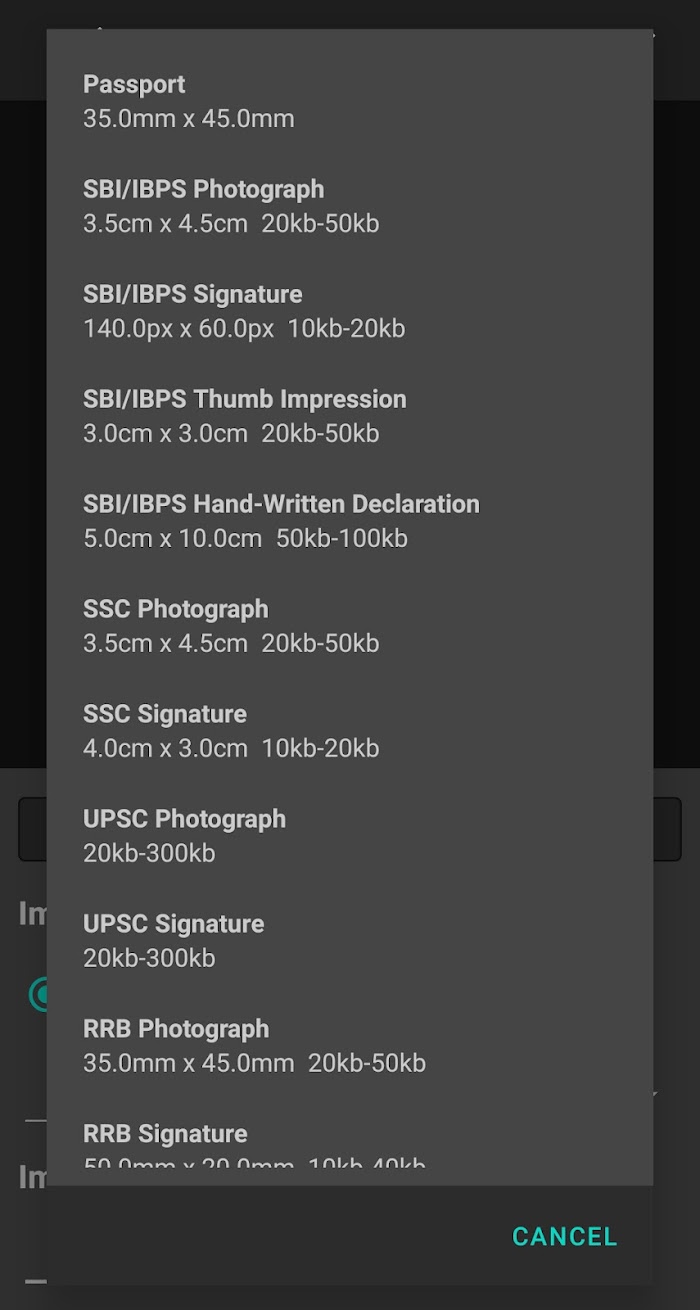Choose SBI/IBPS Photograph size
700x1310 pixels.
pos(349,207)
